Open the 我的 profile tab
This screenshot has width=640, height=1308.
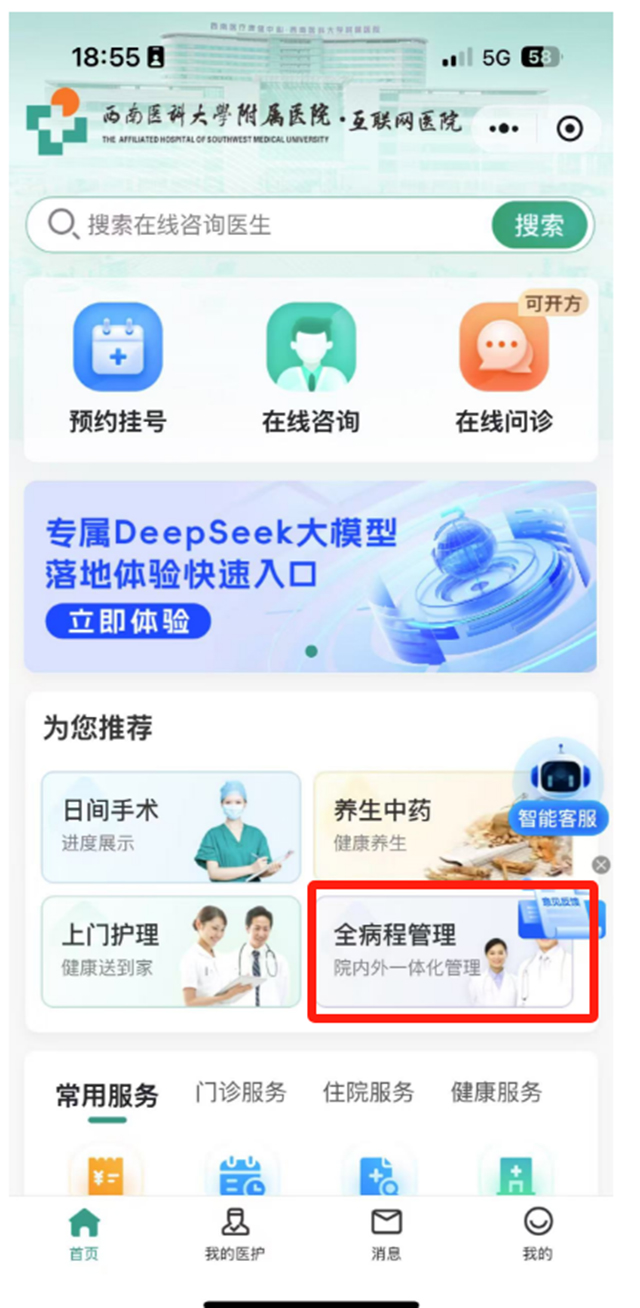(537, 1234)
